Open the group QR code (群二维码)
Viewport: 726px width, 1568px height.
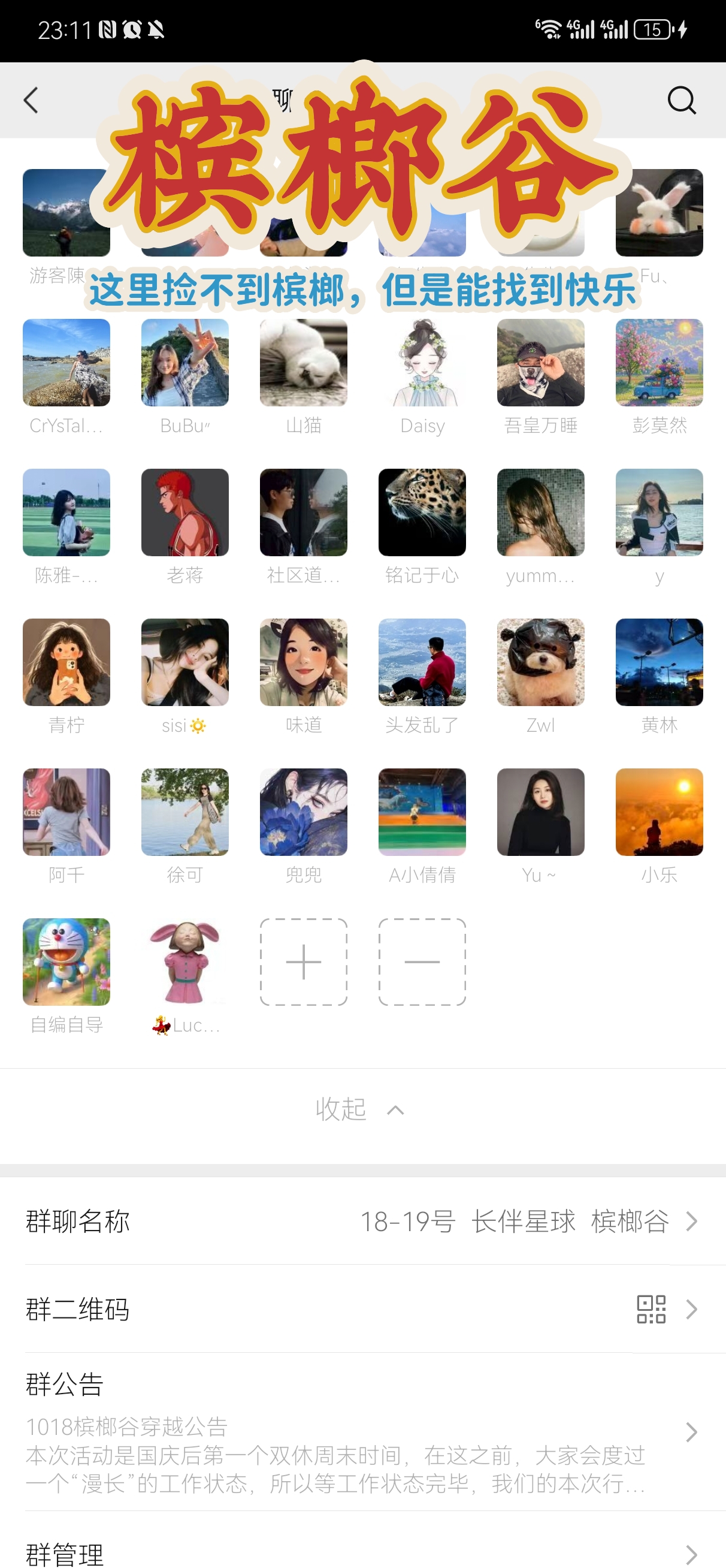click(362, 1308)
